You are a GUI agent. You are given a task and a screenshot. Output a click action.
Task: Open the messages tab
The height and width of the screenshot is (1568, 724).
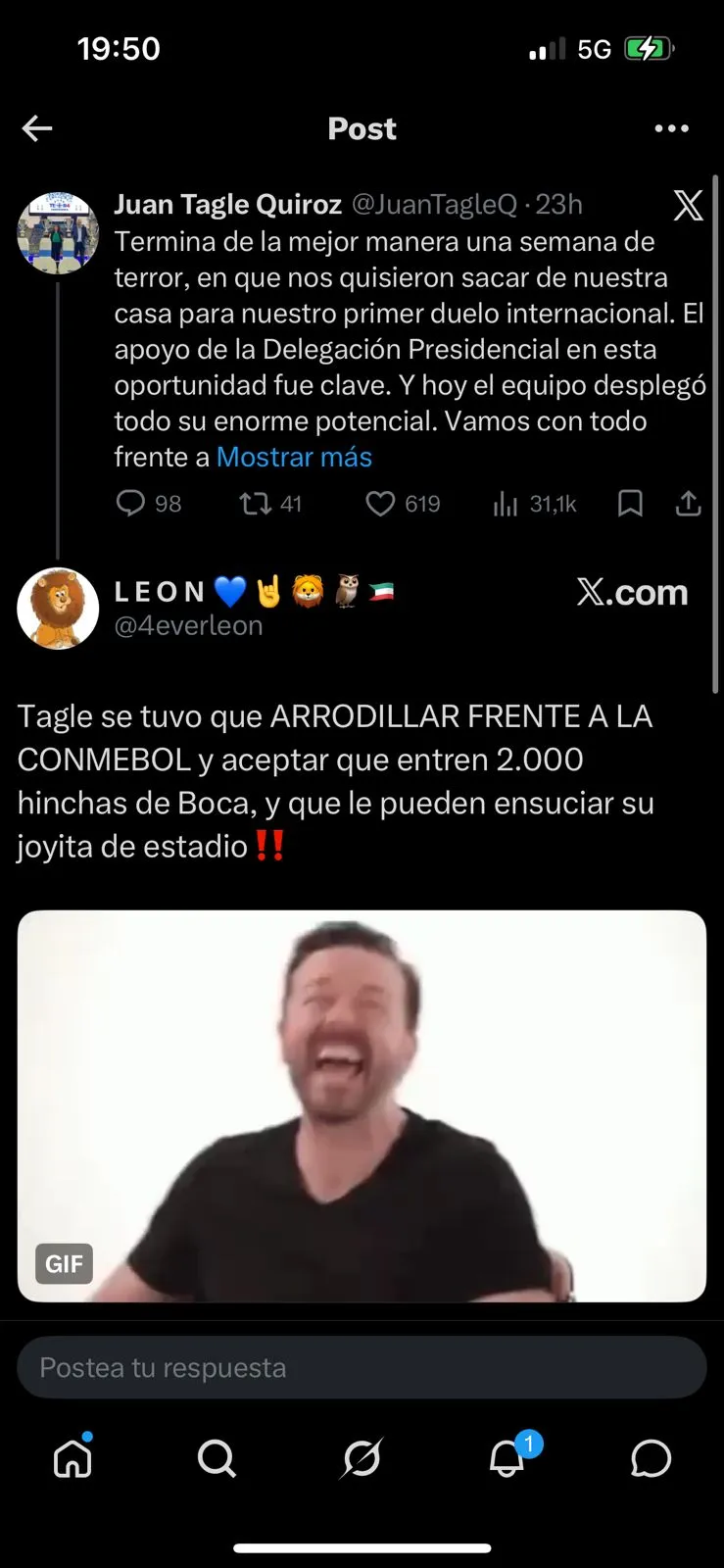pos(651,1458)
